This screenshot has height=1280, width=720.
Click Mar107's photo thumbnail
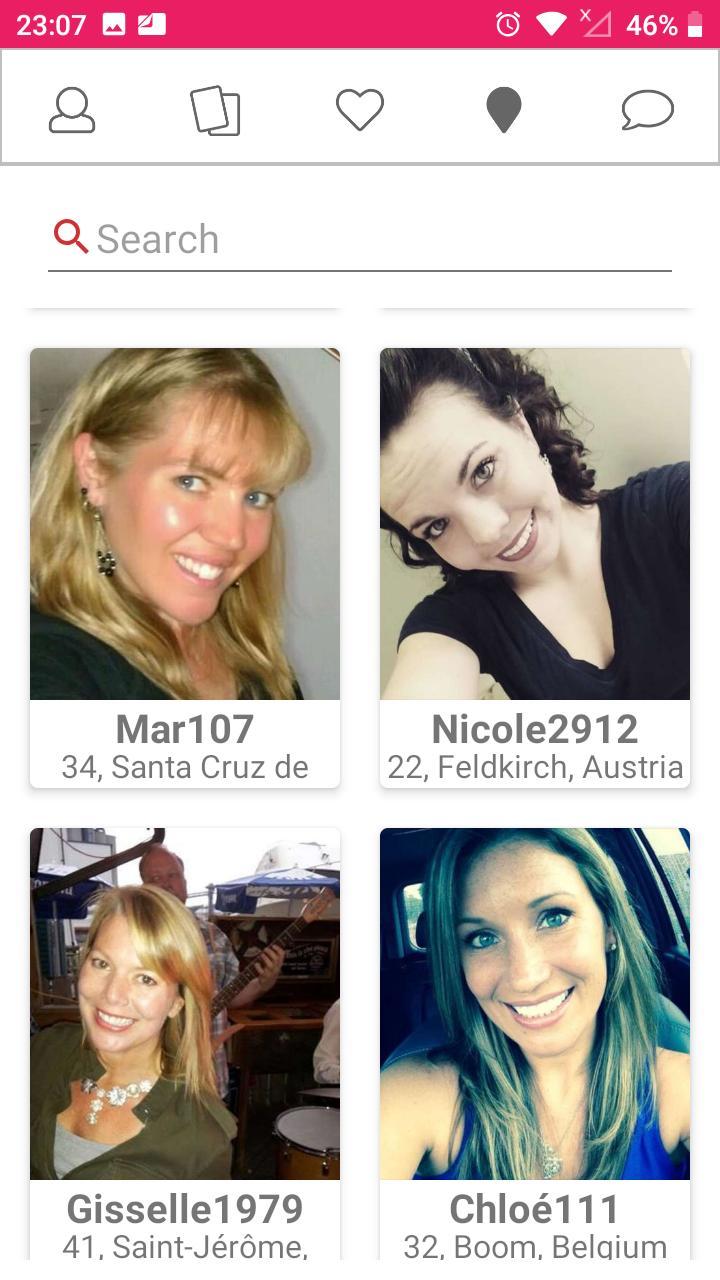point(184,523)
